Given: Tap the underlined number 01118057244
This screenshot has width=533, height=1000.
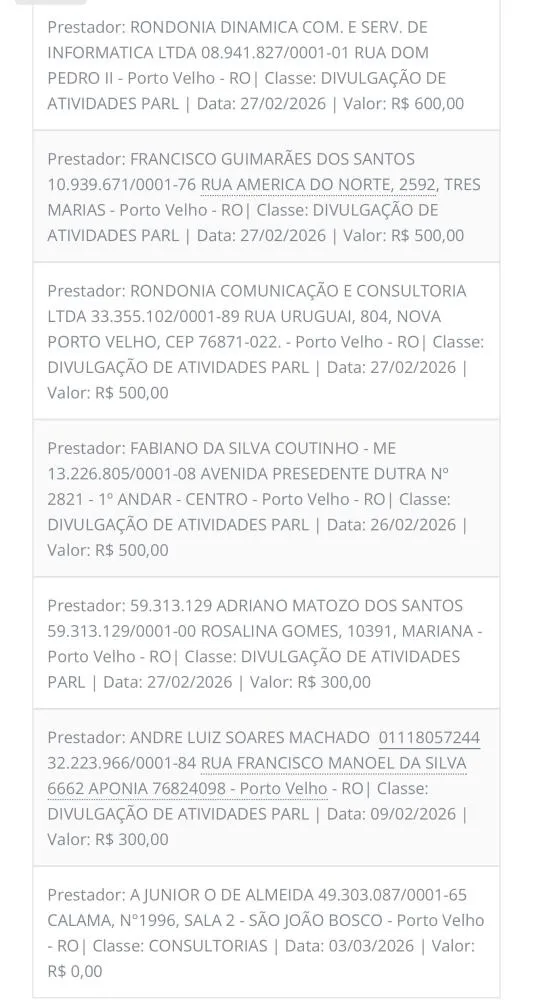Looking at the screenshot, I should point(429,738).
